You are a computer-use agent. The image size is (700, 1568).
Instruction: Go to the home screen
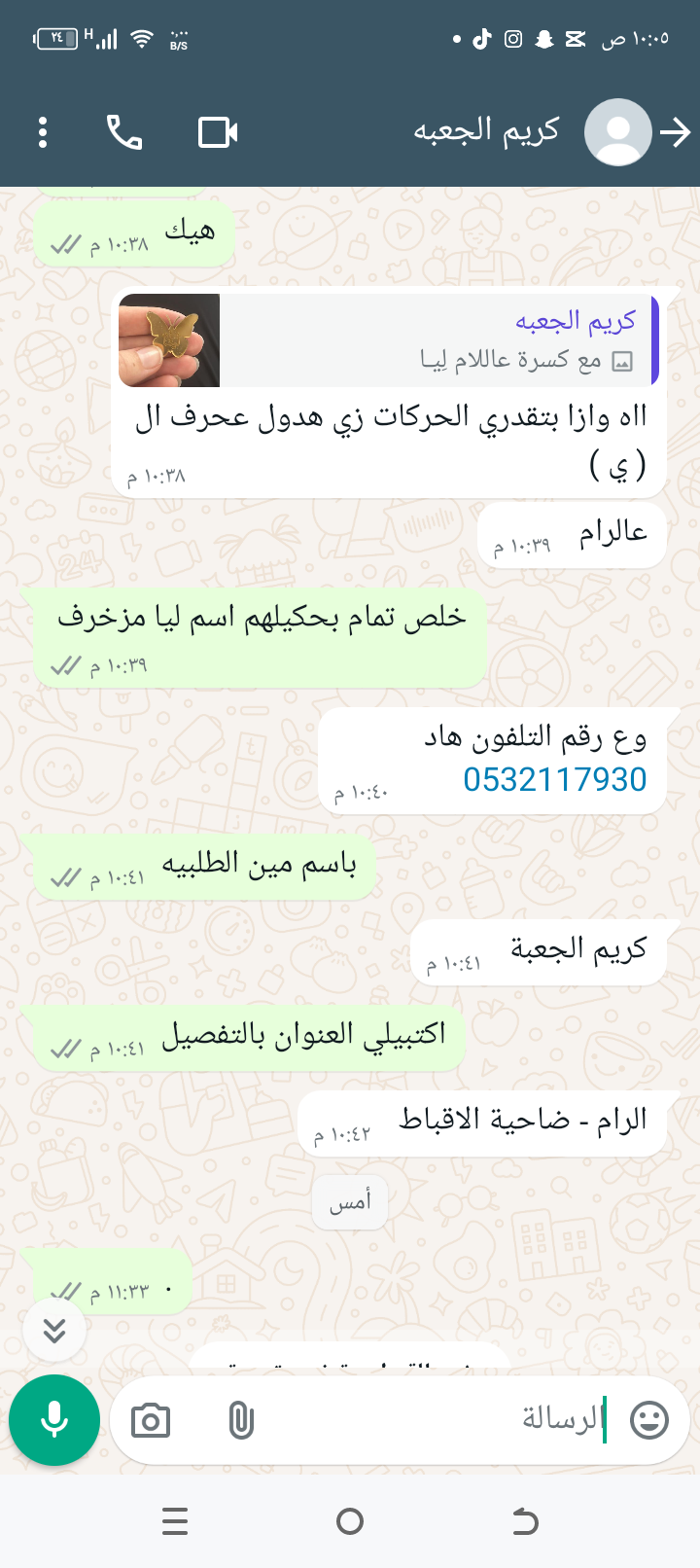coord(350,1521)
